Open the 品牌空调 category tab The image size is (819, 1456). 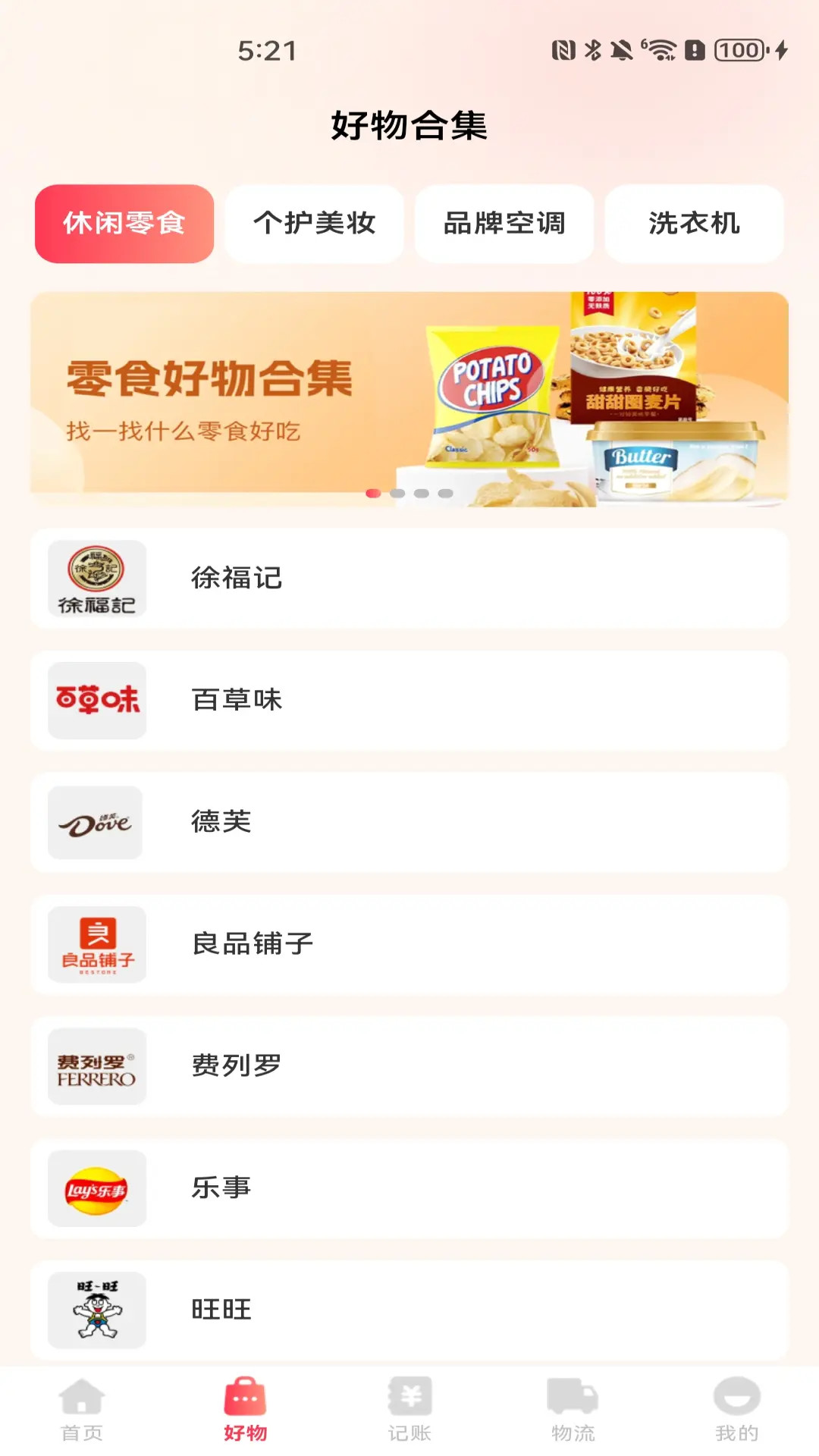(504, 224)
